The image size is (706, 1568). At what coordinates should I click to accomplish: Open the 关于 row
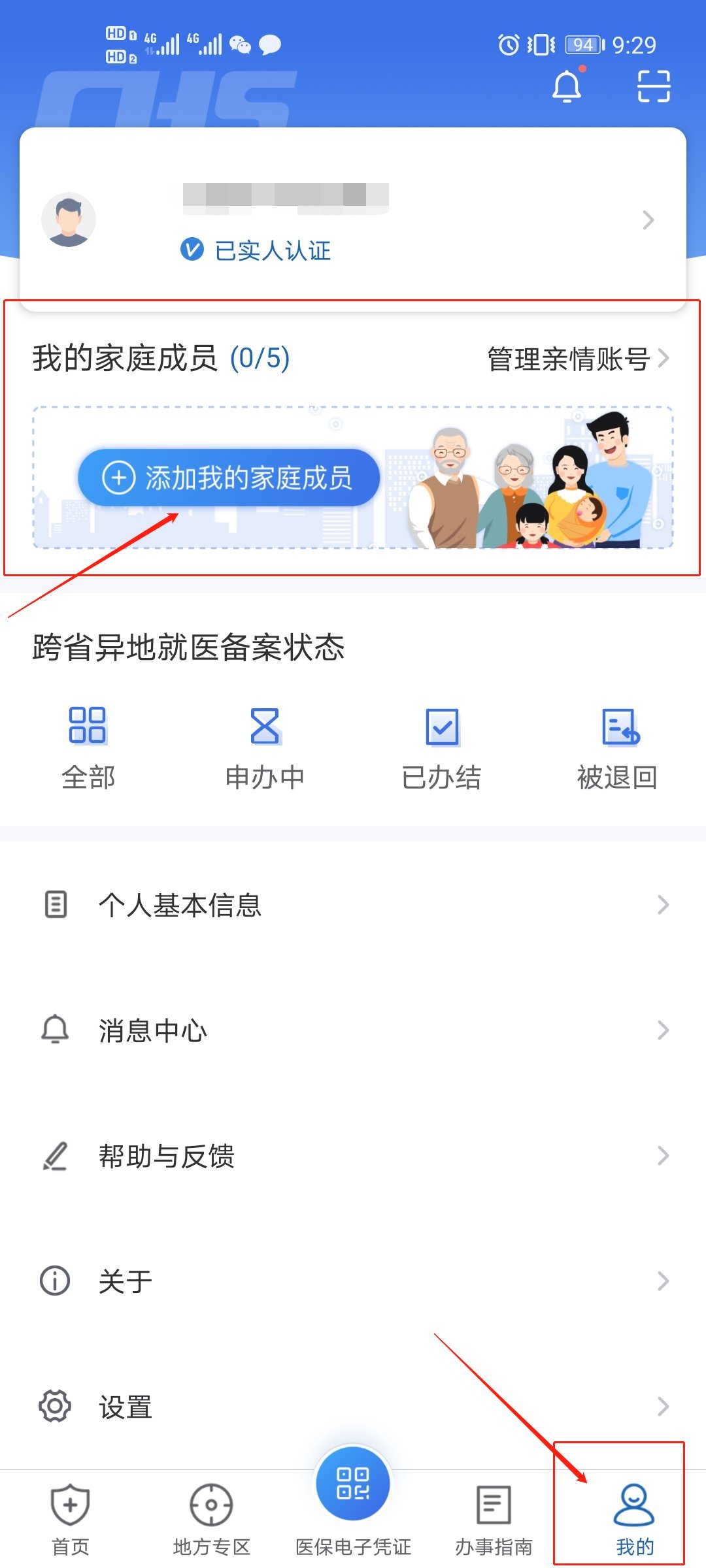click(x=353, y=1281)
